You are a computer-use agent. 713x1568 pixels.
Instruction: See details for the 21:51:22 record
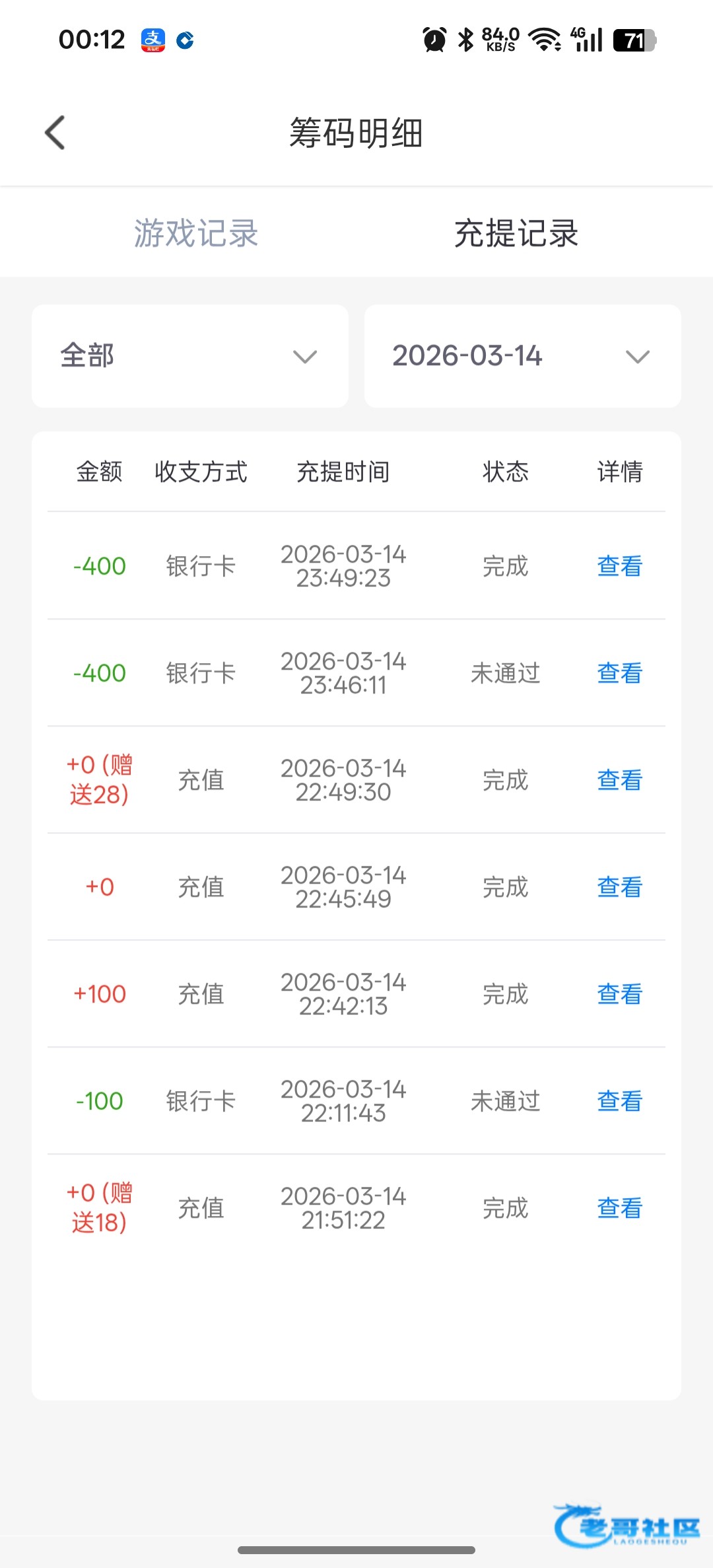click(x=619, y=1208)
